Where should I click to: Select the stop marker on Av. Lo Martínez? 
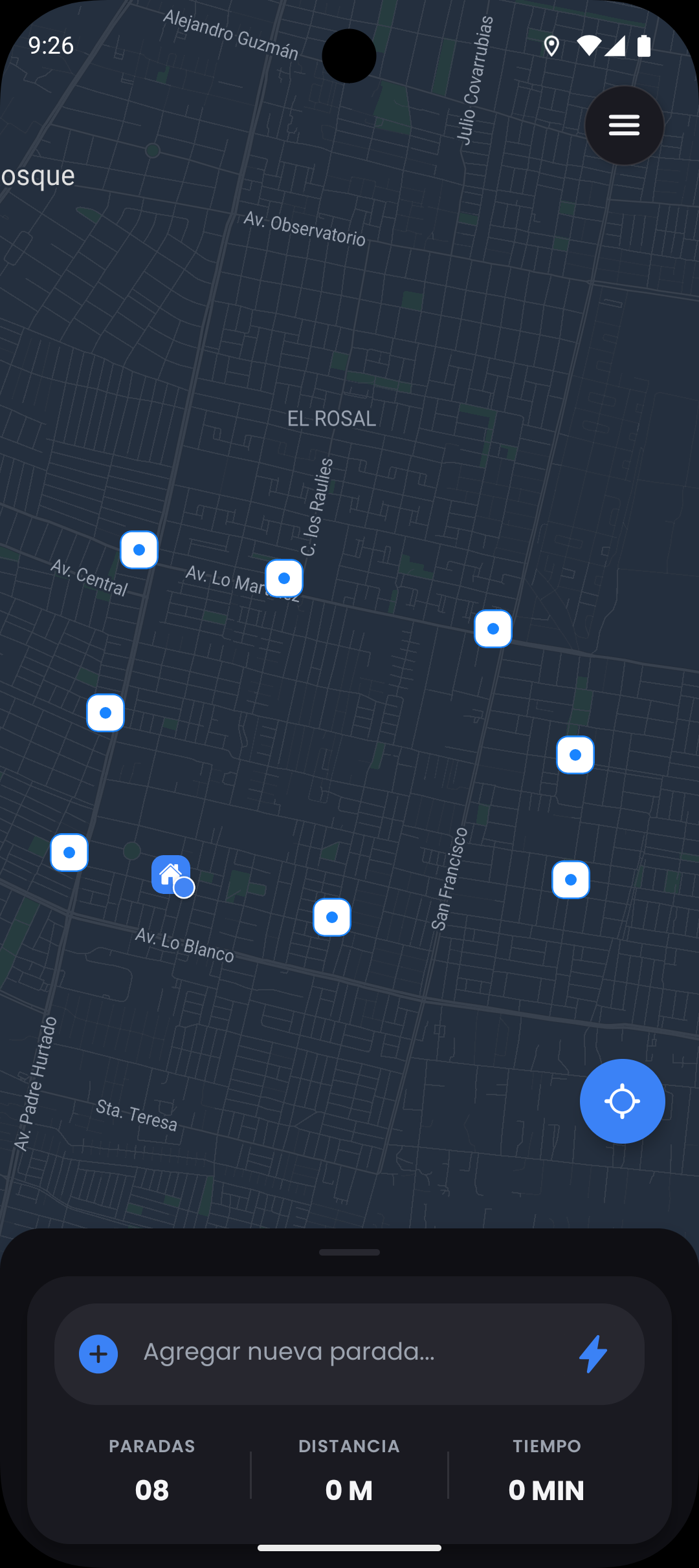click(284, 578)
